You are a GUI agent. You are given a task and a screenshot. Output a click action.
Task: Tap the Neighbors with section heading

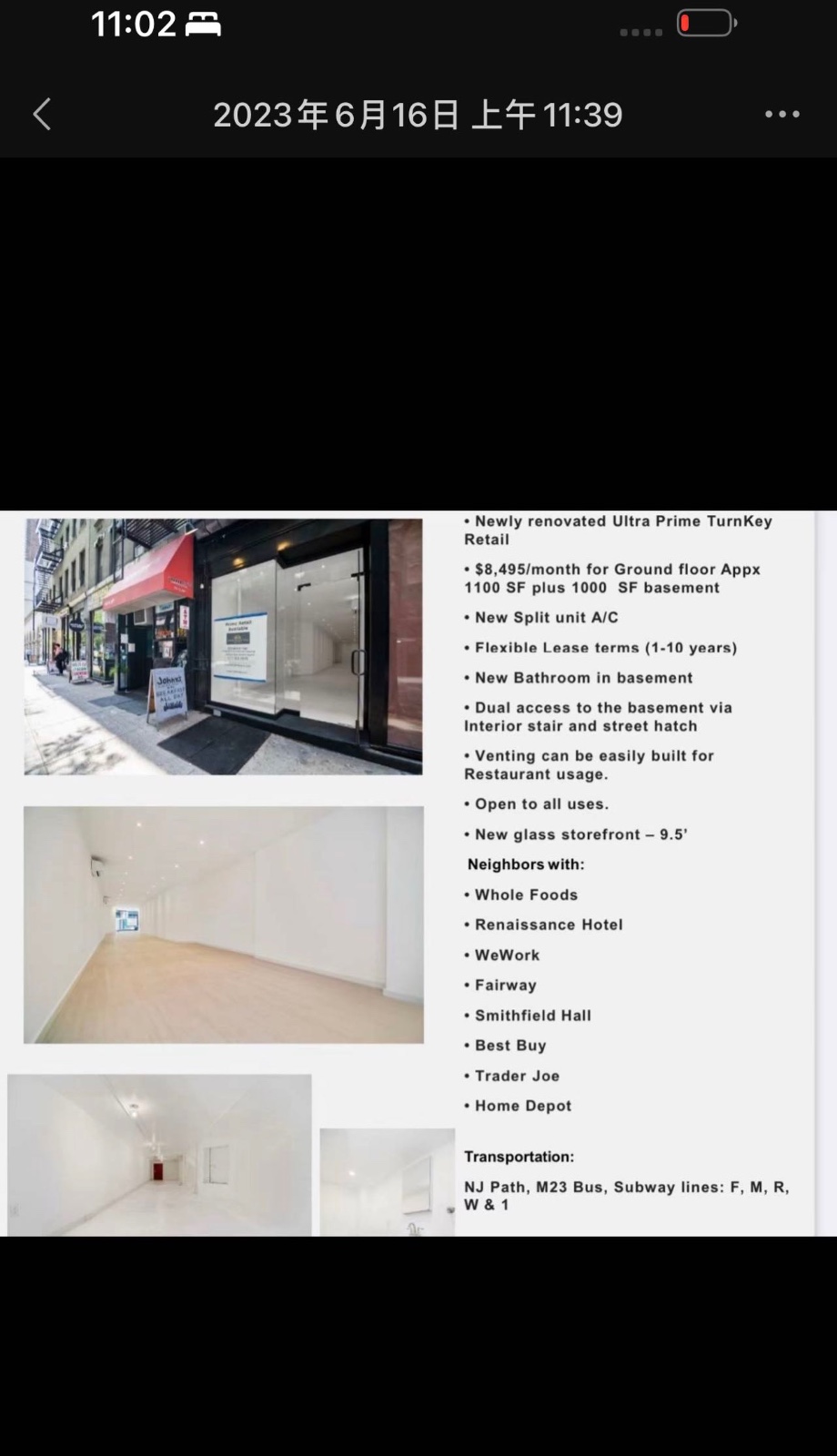[525, 864]
